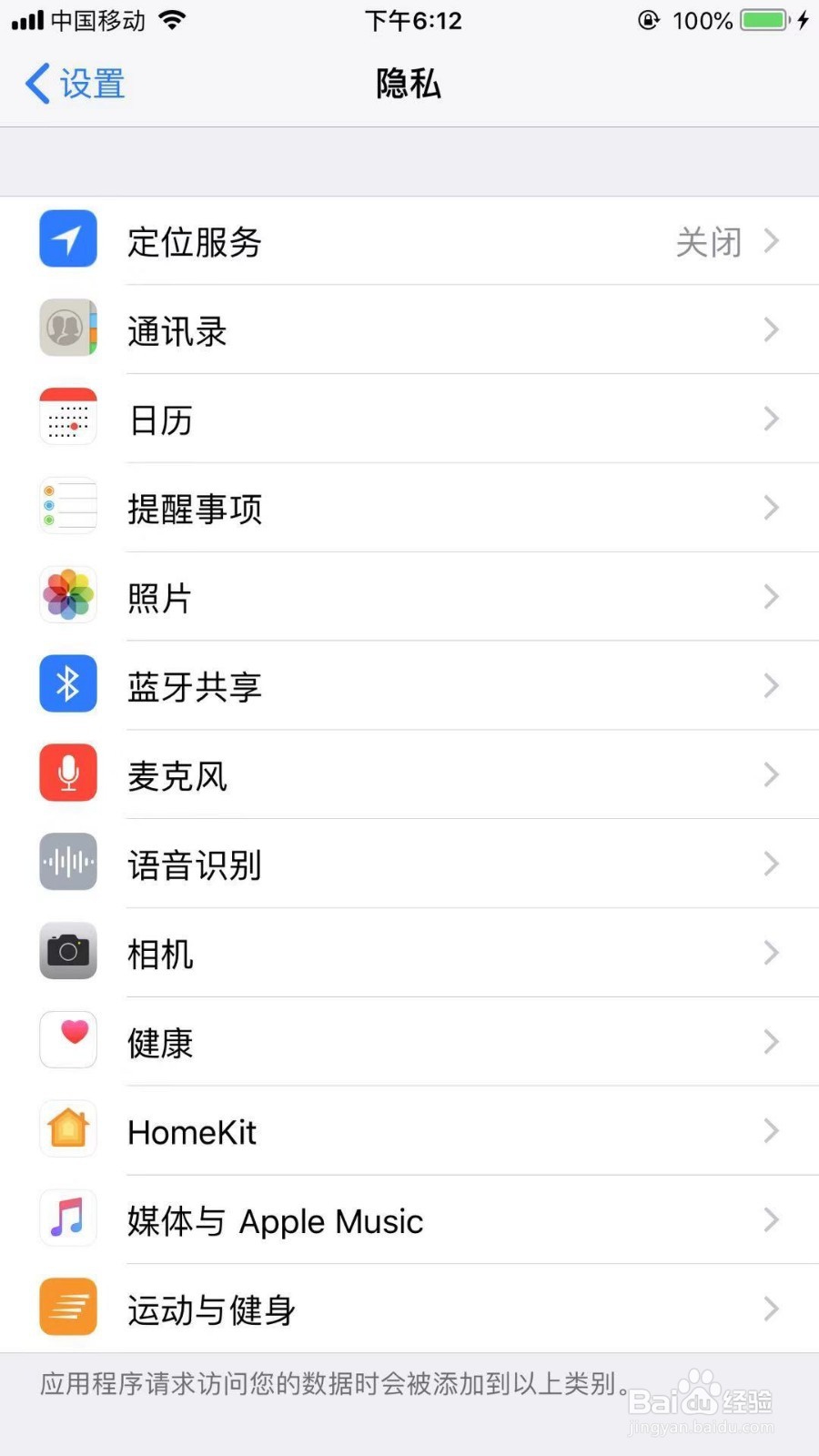Expand the 通讯录 row chevron
This screenshot has height=1456, width=819.
(x=772, y=329)
